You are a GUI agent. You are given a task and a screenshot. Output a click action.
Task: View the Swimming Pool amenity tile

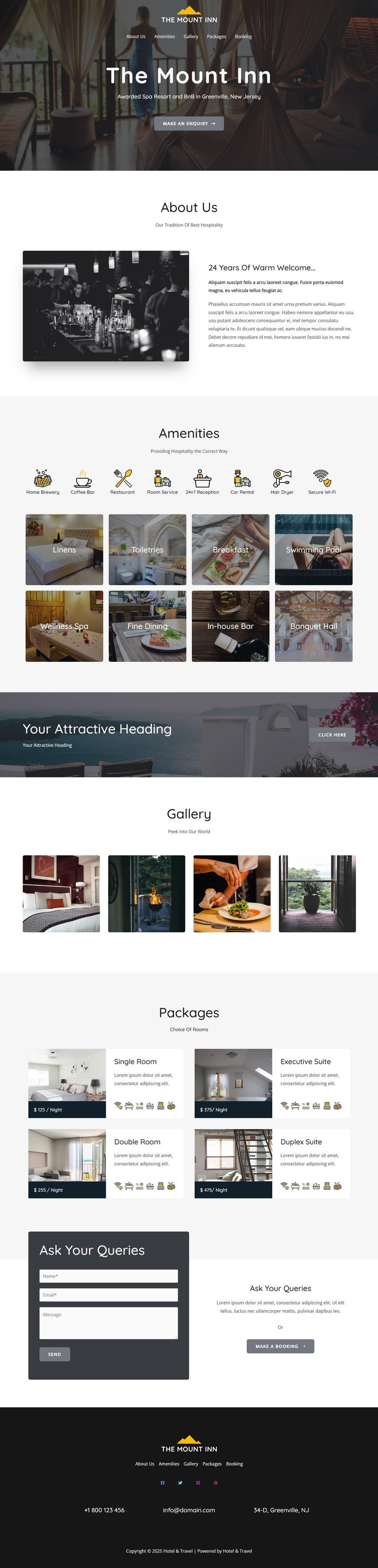[313, 550]
